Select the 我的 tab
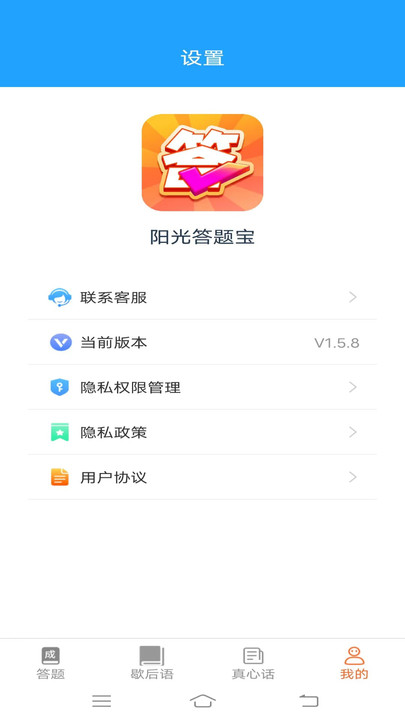This screenshot has width=405, height=720. (x=354, y=663)
